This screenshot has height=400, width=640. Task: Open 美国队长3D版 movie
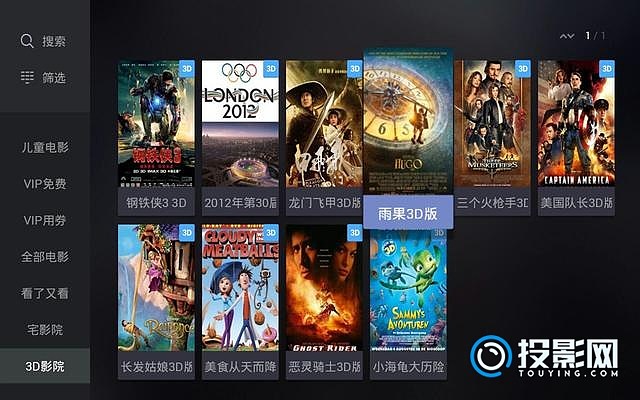point(576,125)
